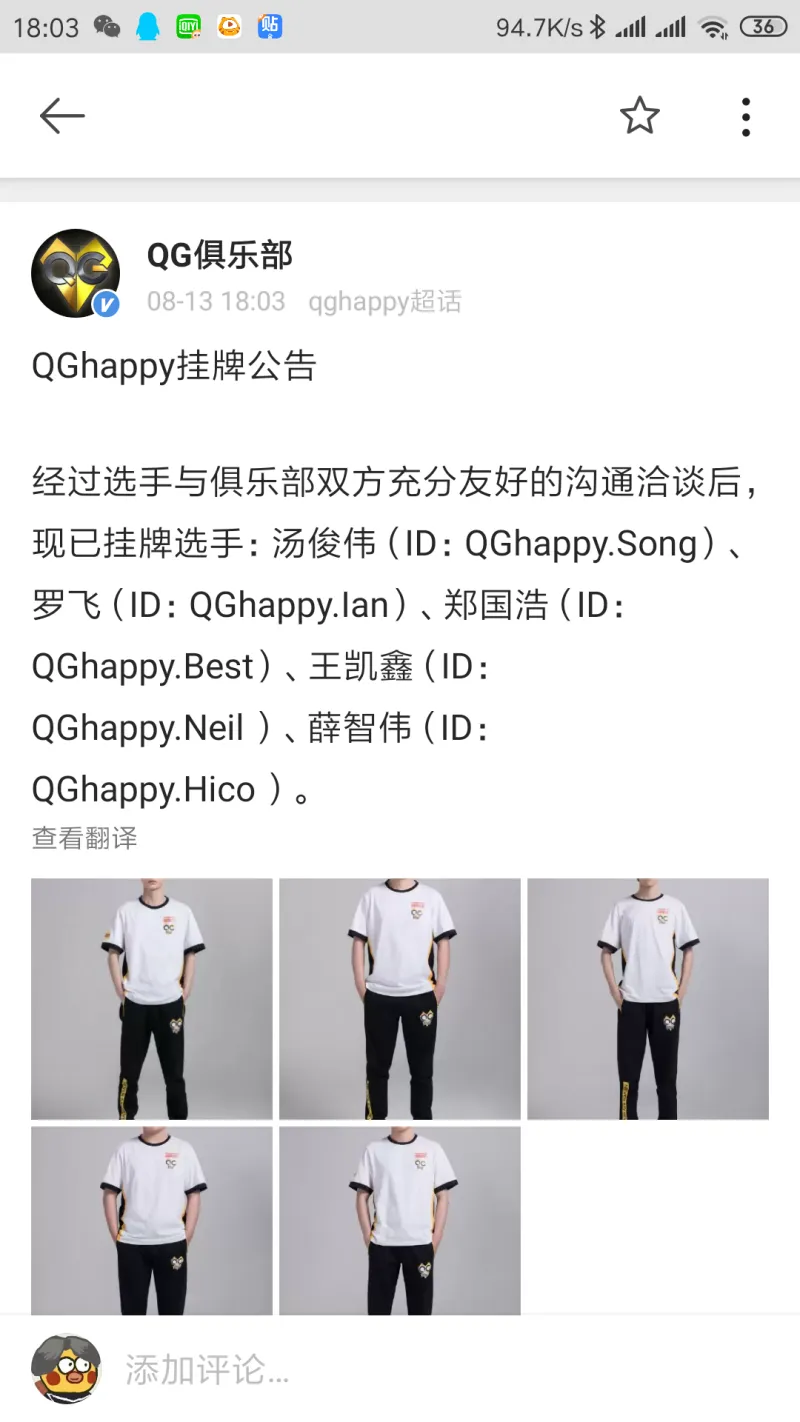Go back using the arrow icon
This screenshot has height=1422, width=800.
click(62, 117)
